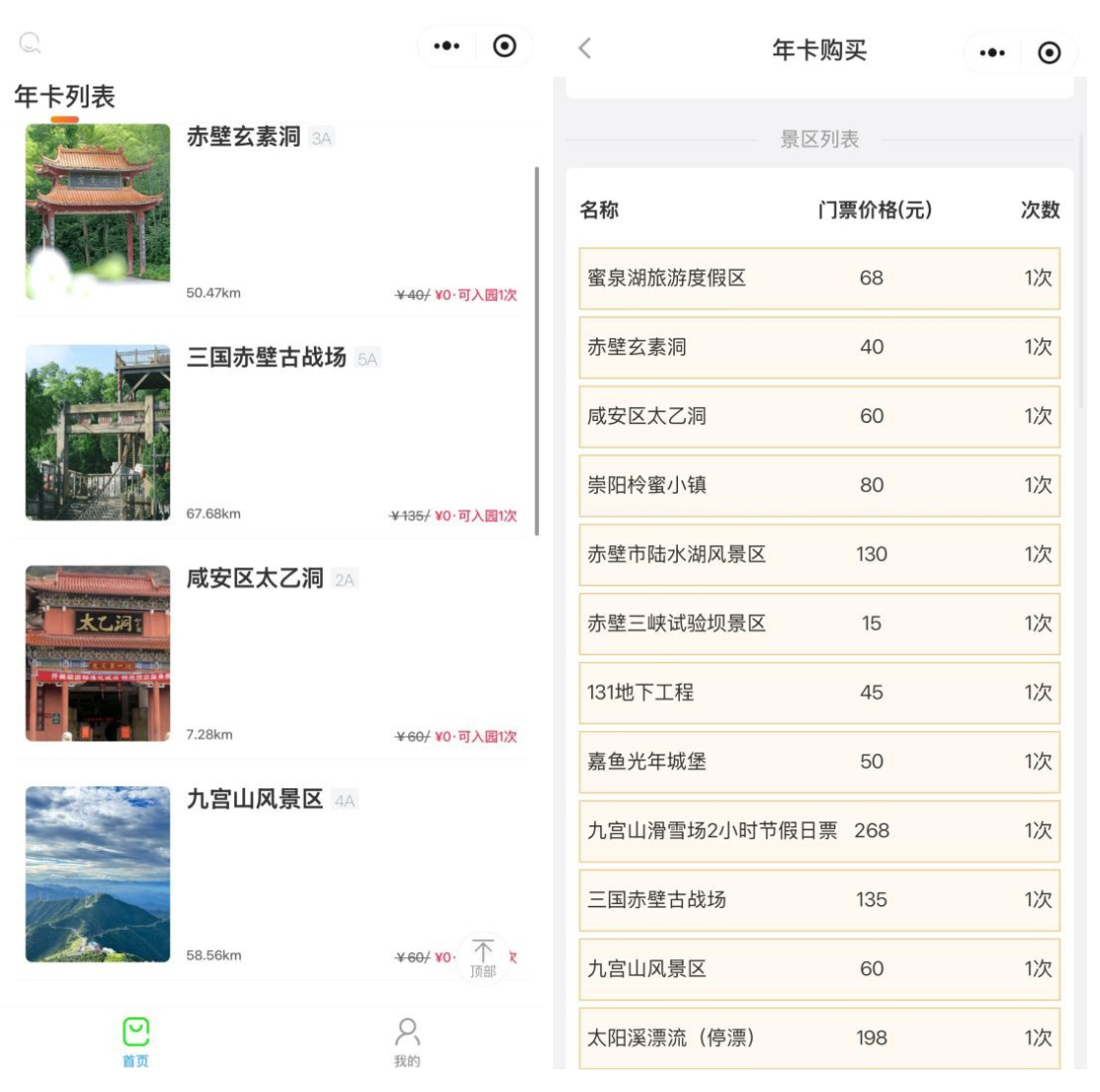1100x1092 pixels.
Task: Jump to top with 顶部 button
Action: (x=483, y=959)
